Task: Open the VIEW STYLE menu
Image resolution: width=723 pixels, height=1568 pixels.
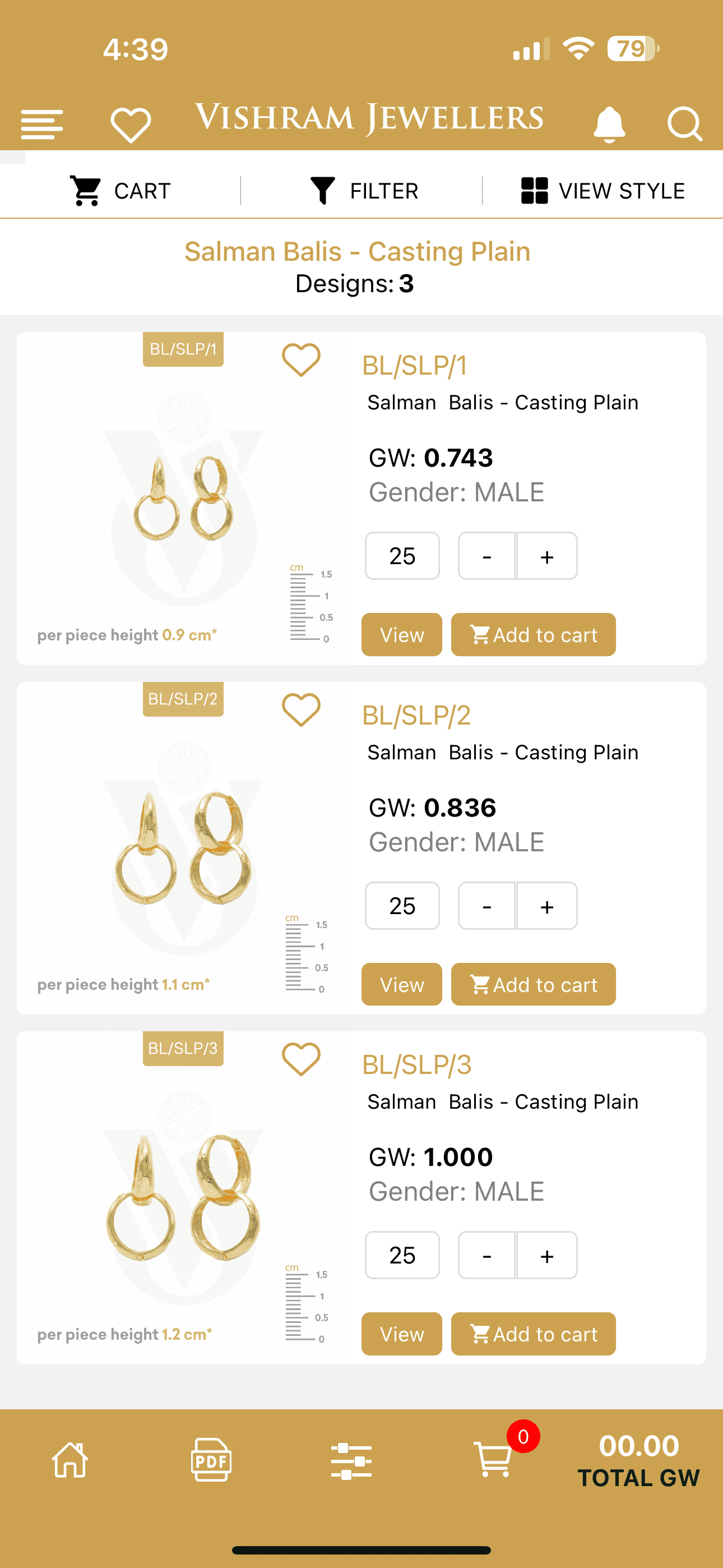Action: click(x=602, y=191)
